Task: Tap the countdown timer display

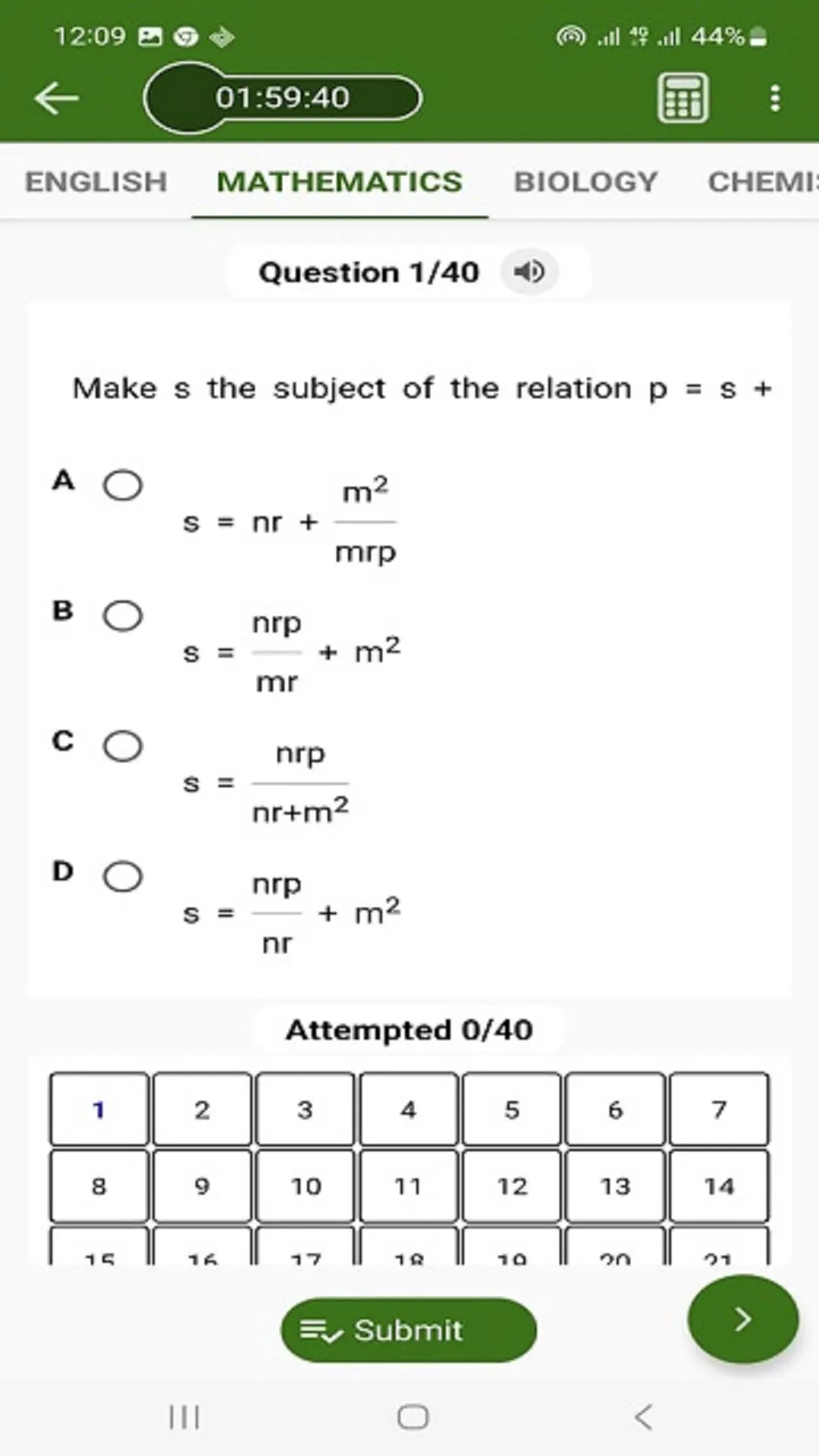Action: click(281, 98)
